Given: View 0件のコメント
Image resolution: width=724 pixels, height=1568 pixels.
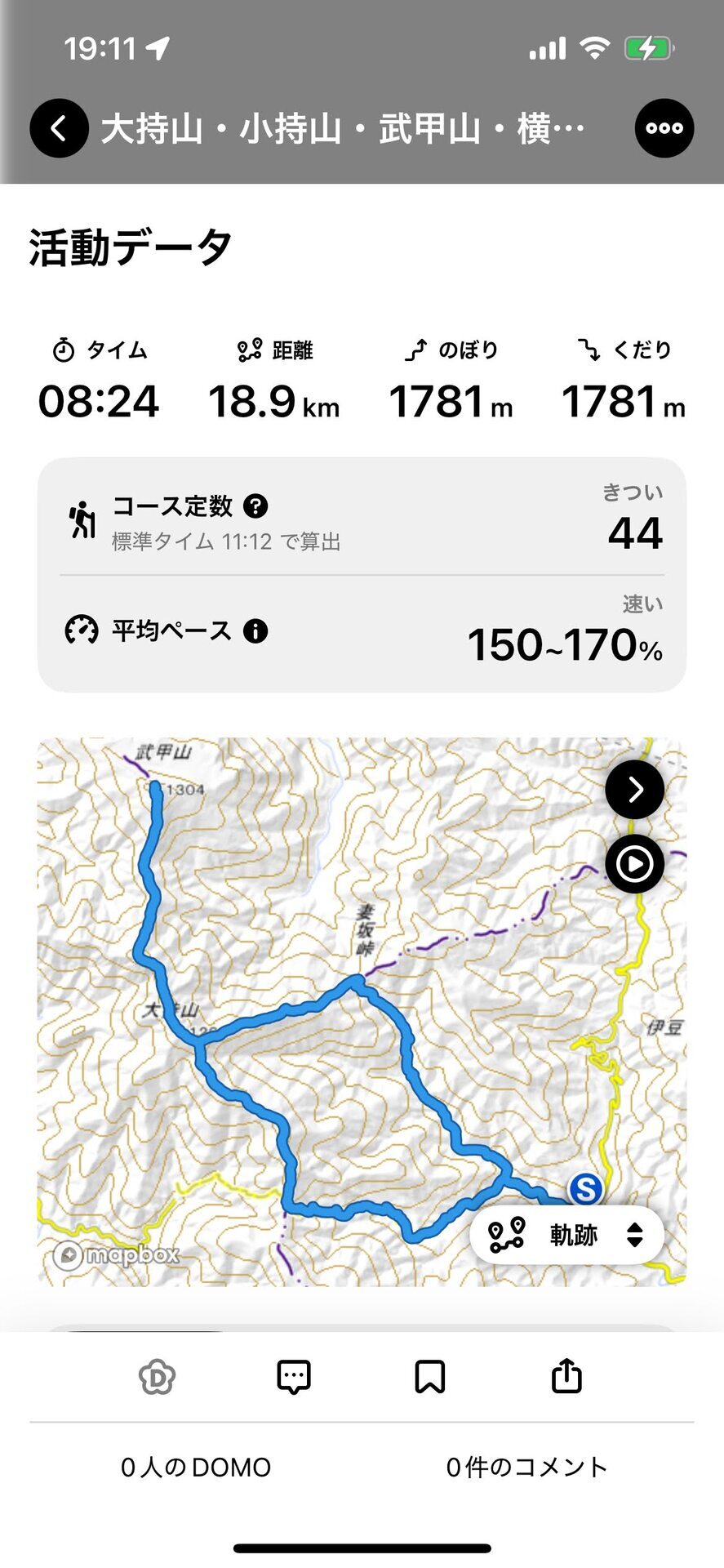Looking at the screenshot, I should click(x=527, y=1468).
